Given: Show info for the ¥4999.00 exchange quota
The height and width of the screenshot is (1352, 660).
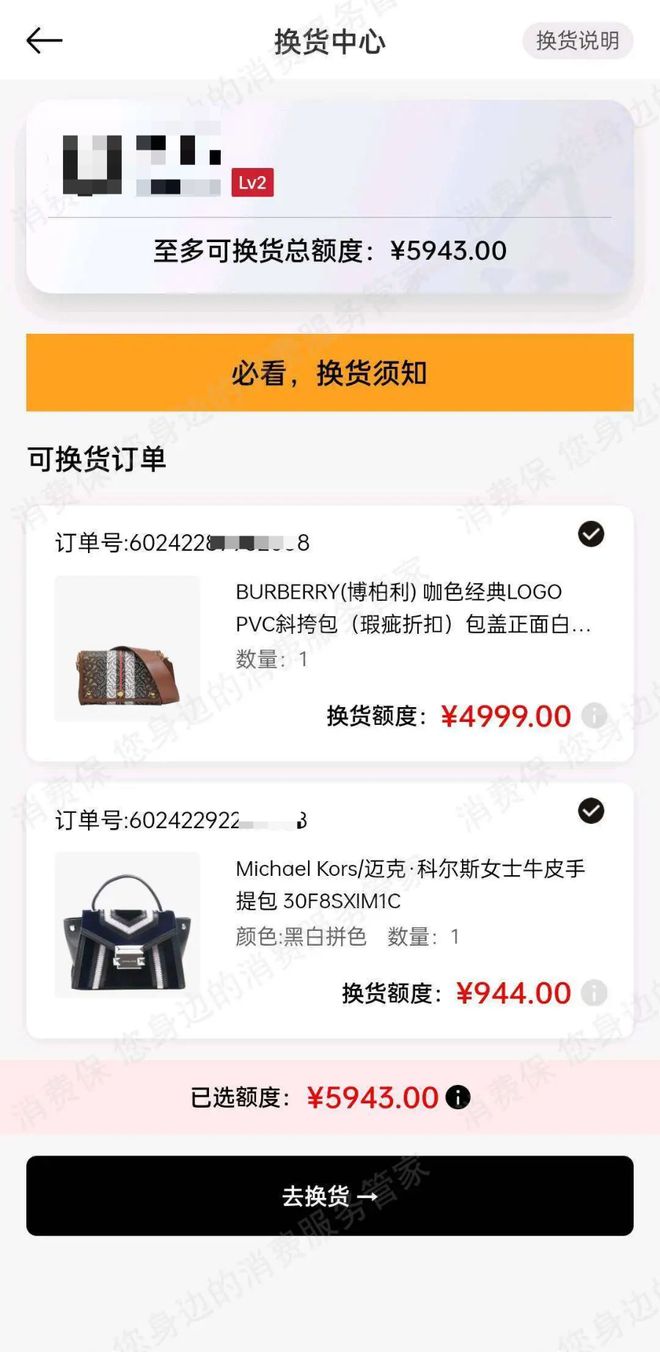Looking at the screenshot, I should [594, 716].
